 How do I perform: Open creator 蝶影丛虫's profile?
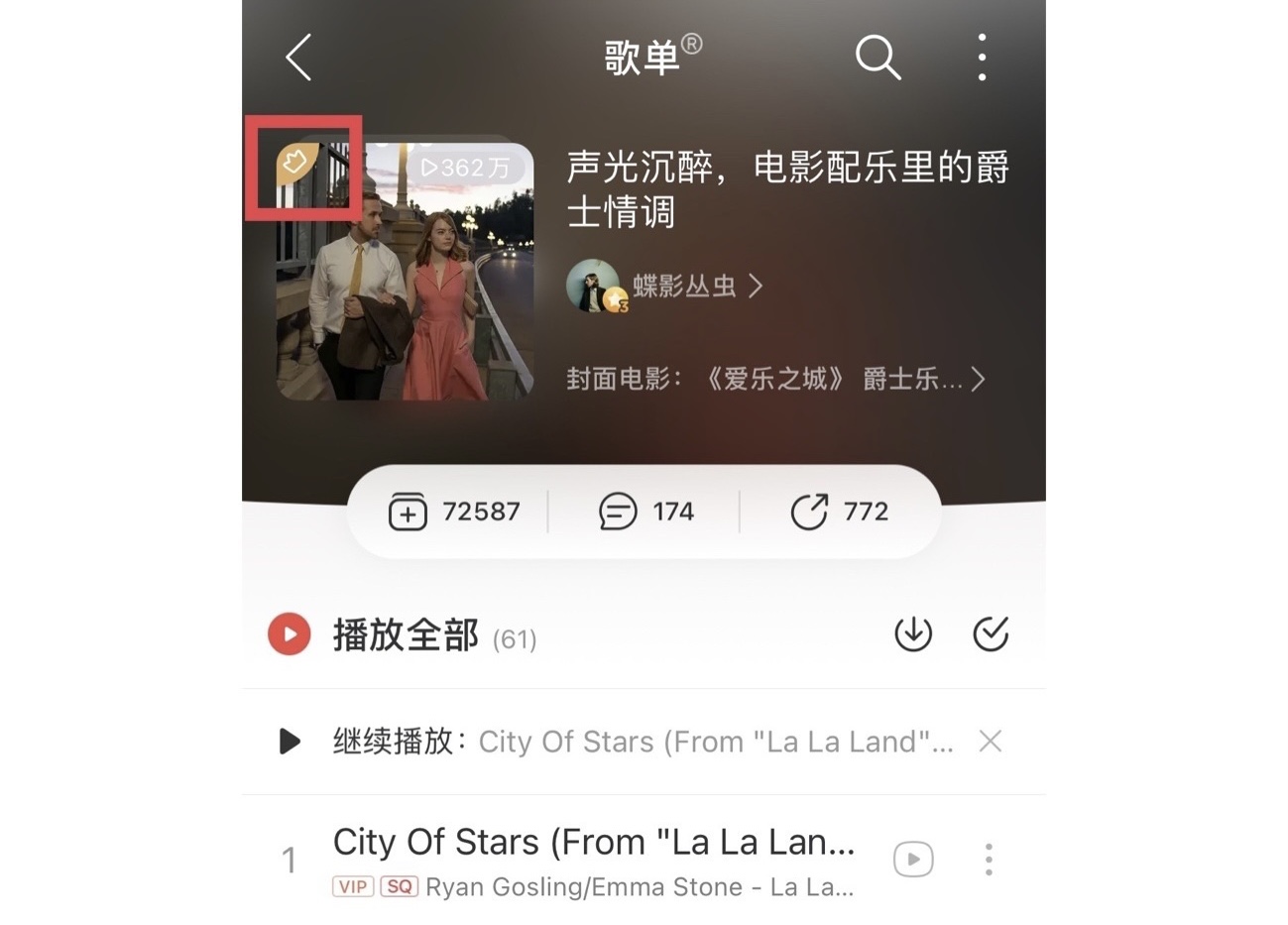click(684, 287)
